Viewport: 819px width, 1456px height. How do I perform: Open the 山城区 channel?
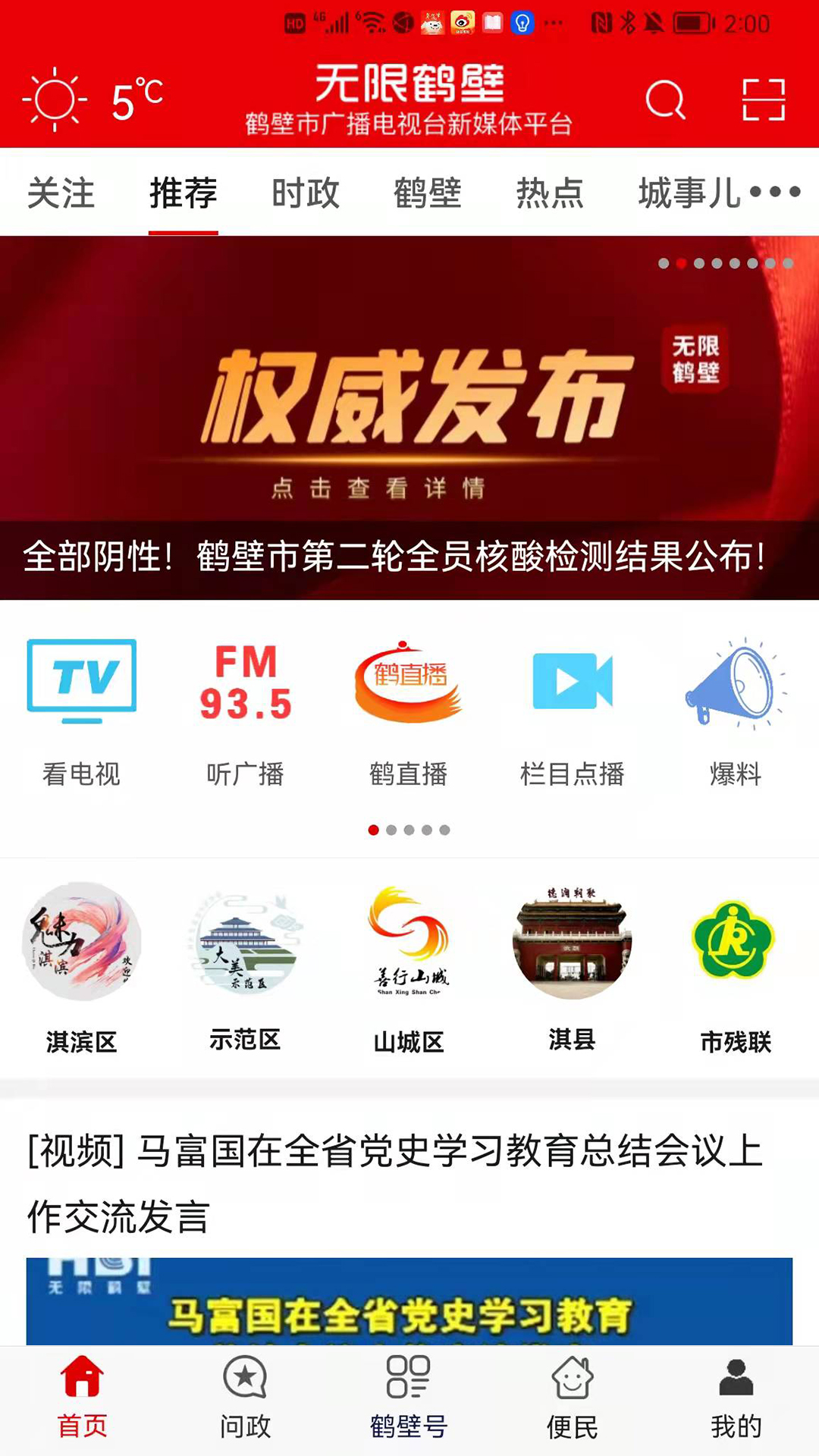point(409,967)
